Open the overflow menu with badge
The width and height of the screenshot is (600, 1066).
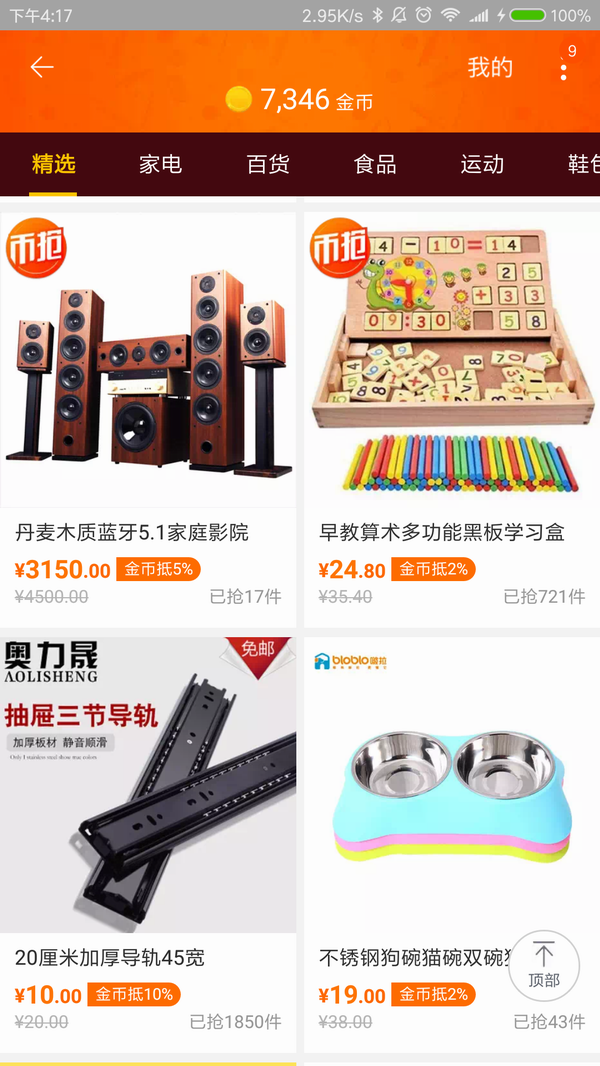click(x=564, y=67)
